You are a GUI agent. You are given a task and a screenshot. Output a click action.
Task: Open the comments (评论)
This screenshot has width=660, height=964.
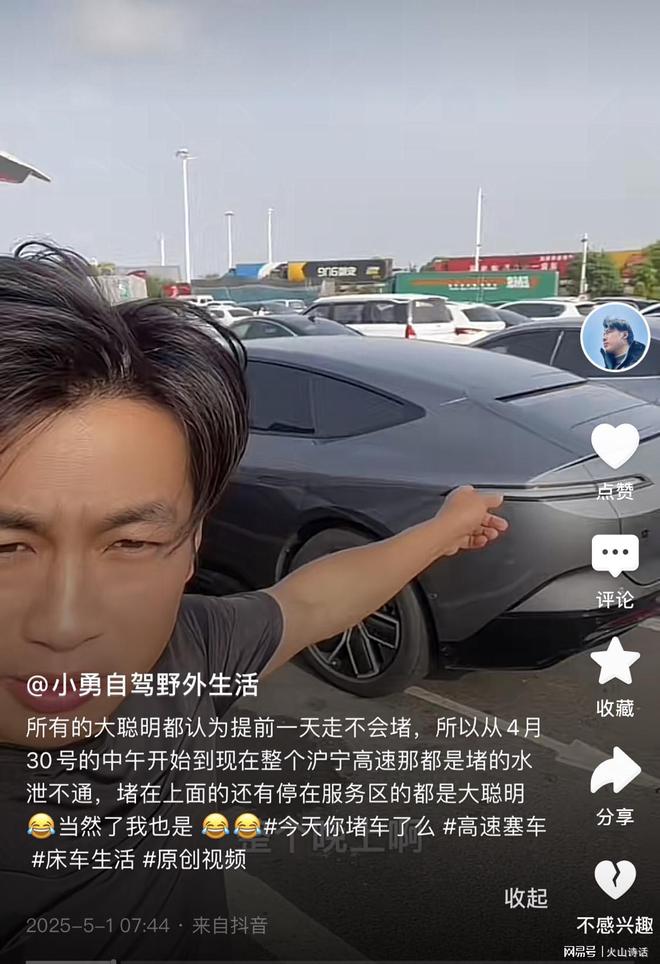coord(615,557)
